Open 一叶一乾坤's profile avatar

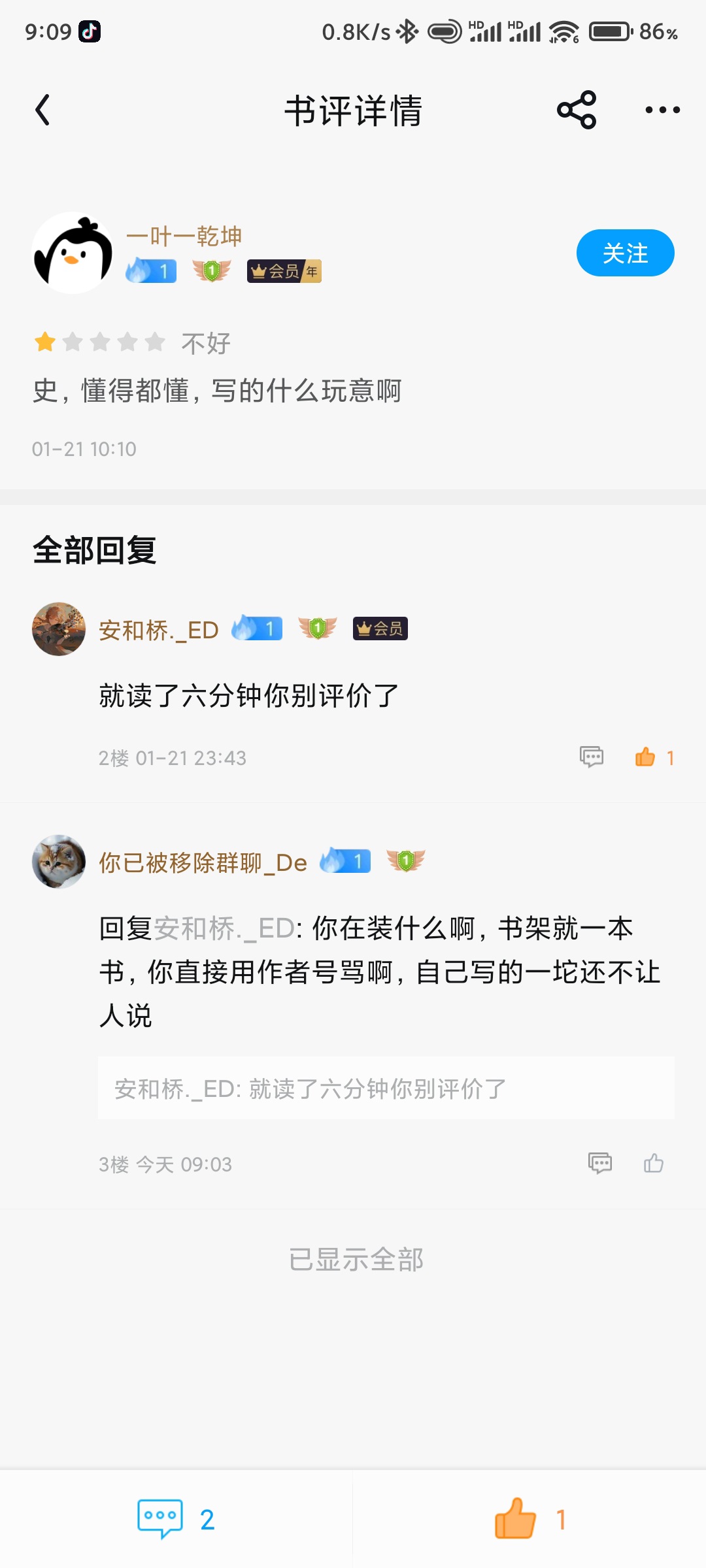point(73,253)
